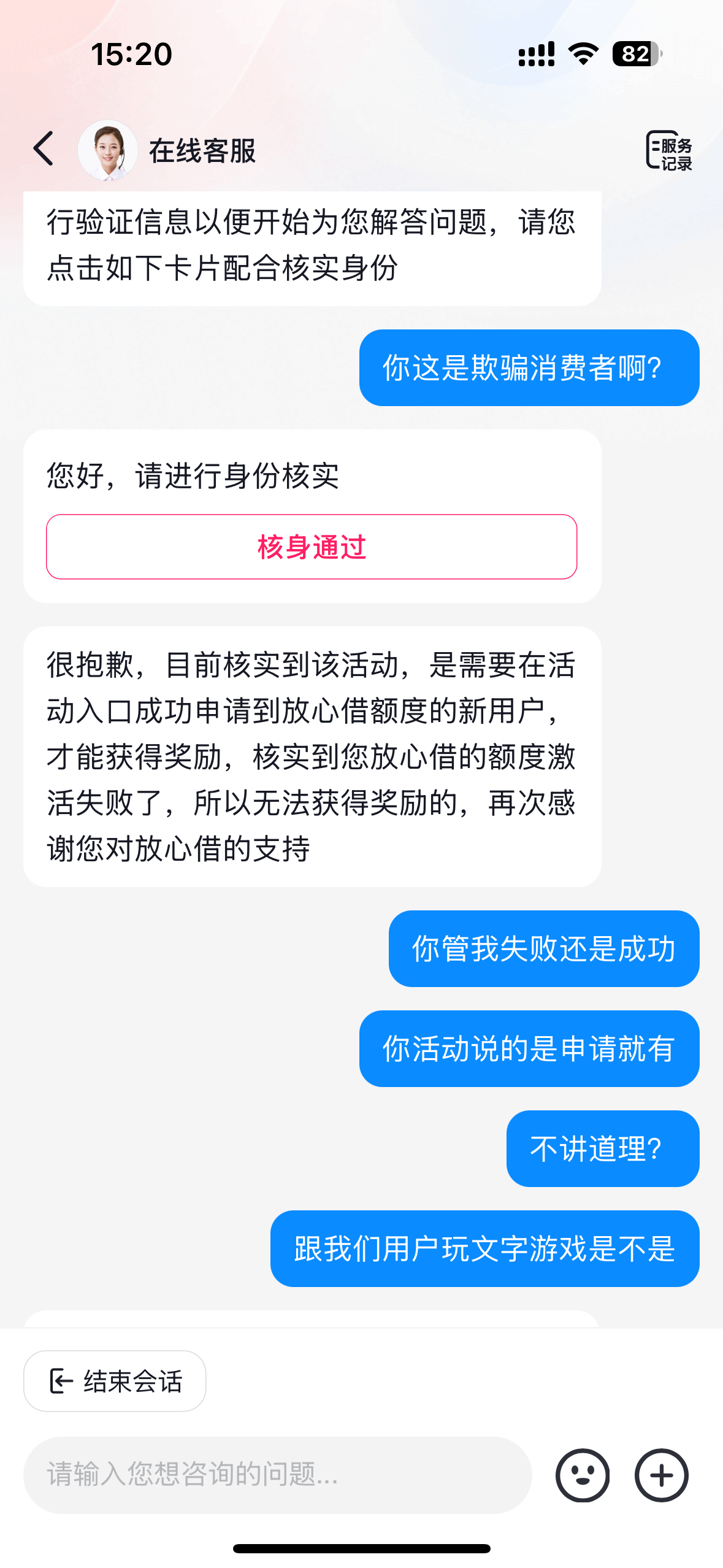
Task: End the conversation with 结束会话
Action: (x=115, y=1381)
